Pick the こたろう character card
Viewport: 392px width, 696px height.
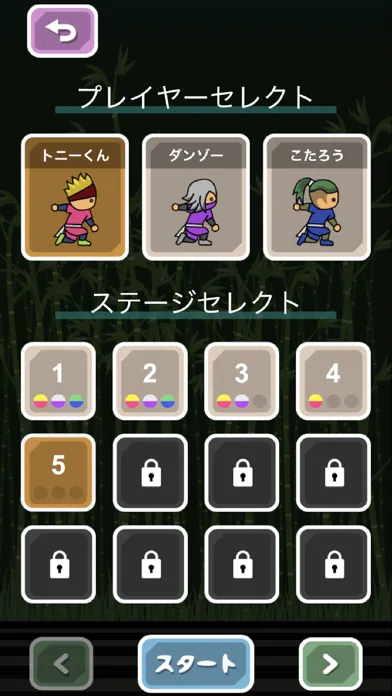317,197
